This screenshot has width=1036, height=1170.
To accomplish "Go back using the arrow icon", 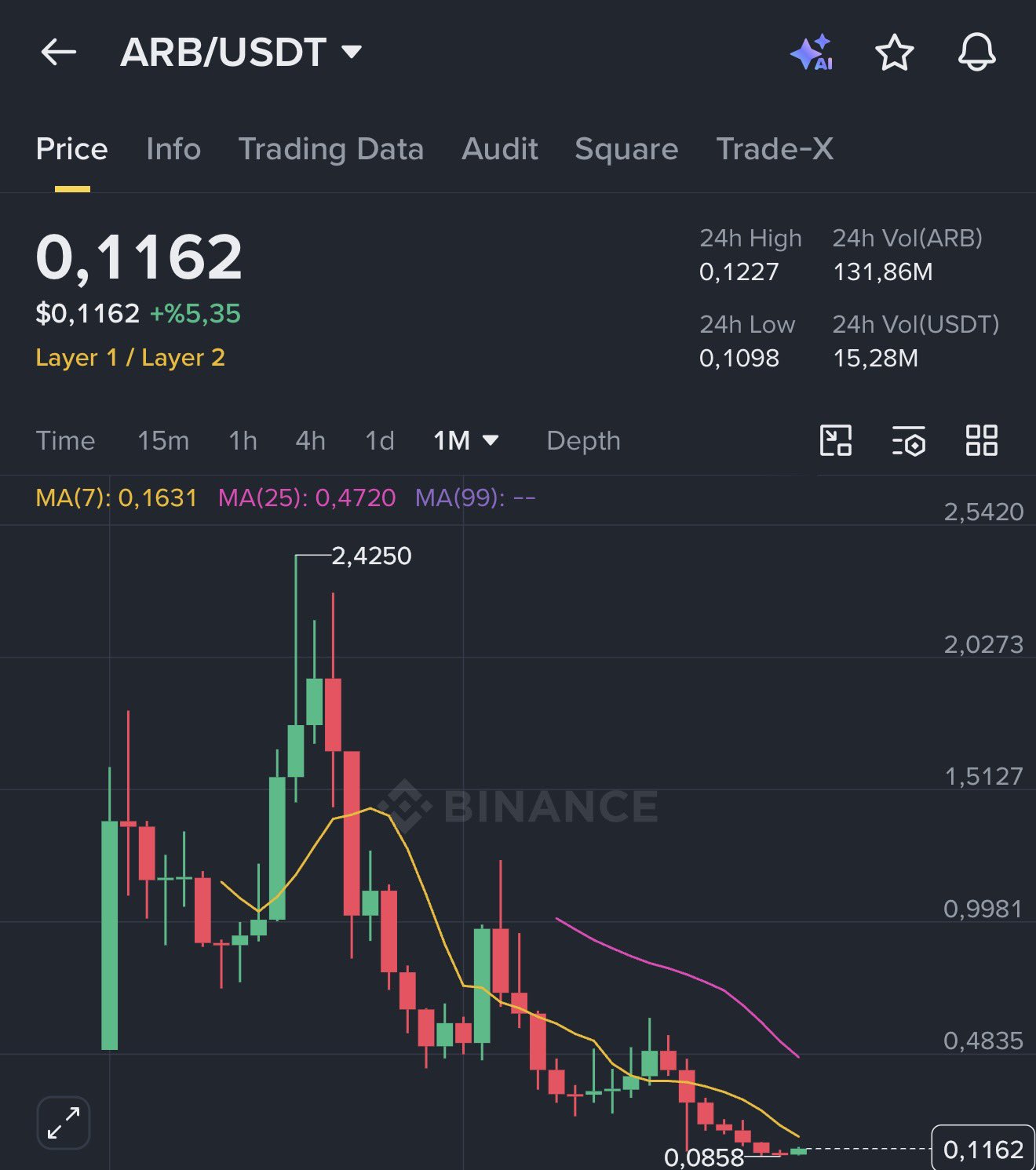I will 59,53.
